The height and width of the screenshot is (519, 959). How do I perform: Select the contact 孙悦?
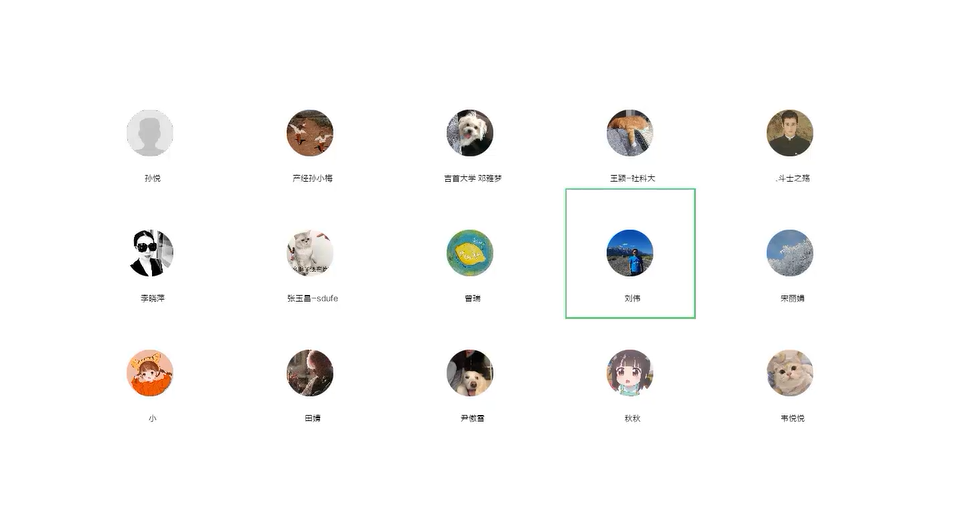(x=150, y=134)
